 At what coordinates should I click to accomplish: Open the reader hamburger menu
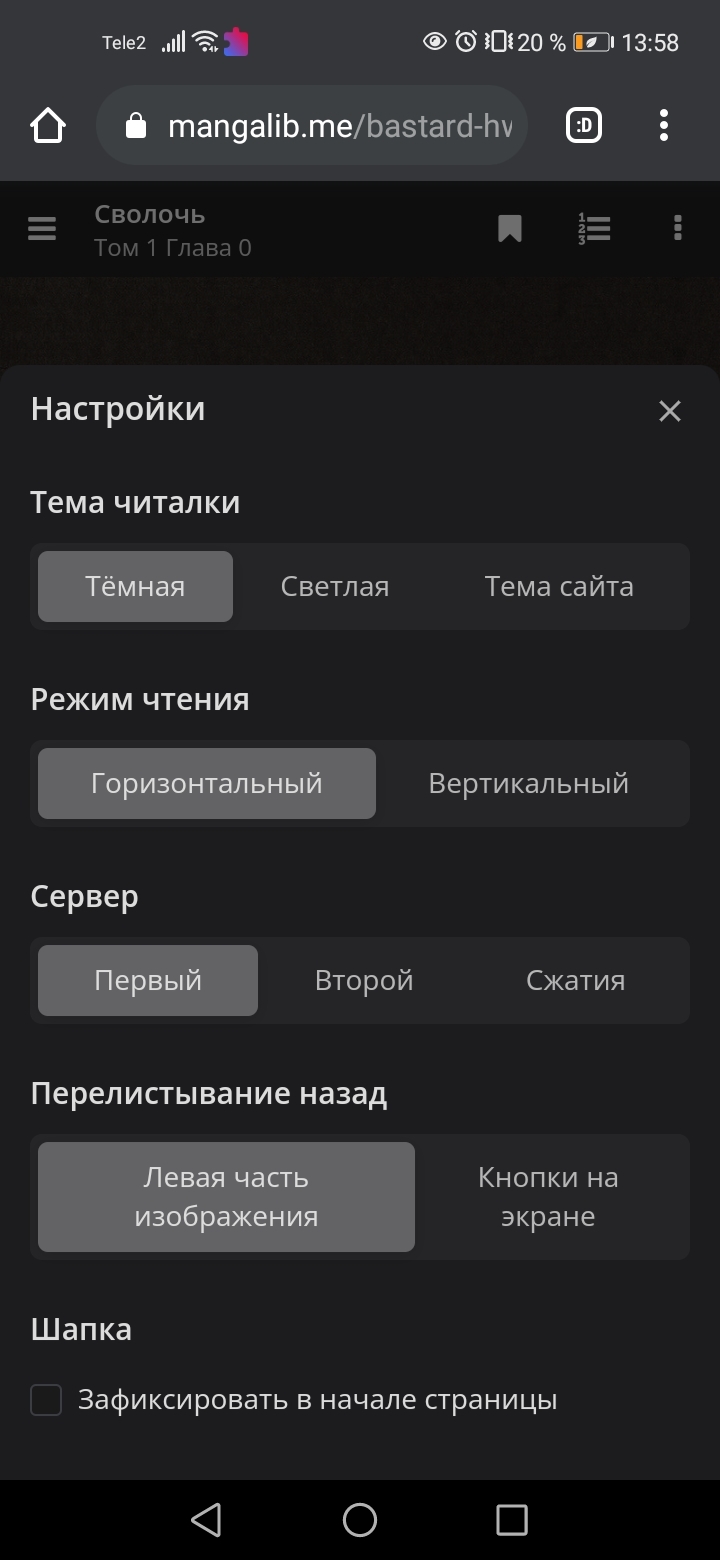[42, 229]
